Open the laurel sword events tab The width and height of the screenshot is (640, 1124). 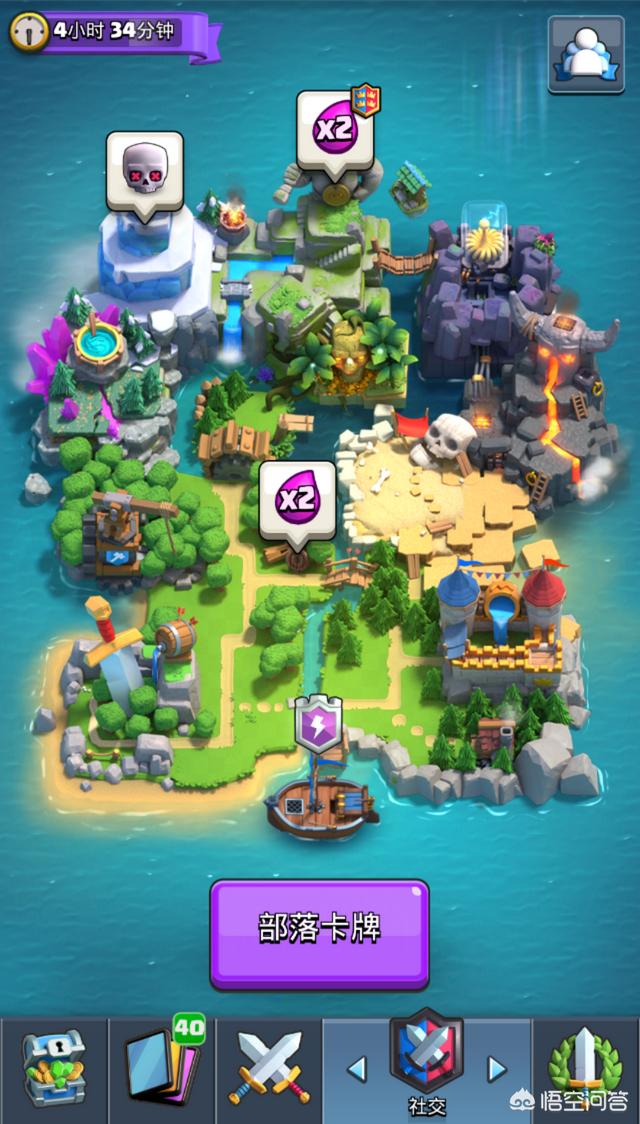tap(586, 1070)
